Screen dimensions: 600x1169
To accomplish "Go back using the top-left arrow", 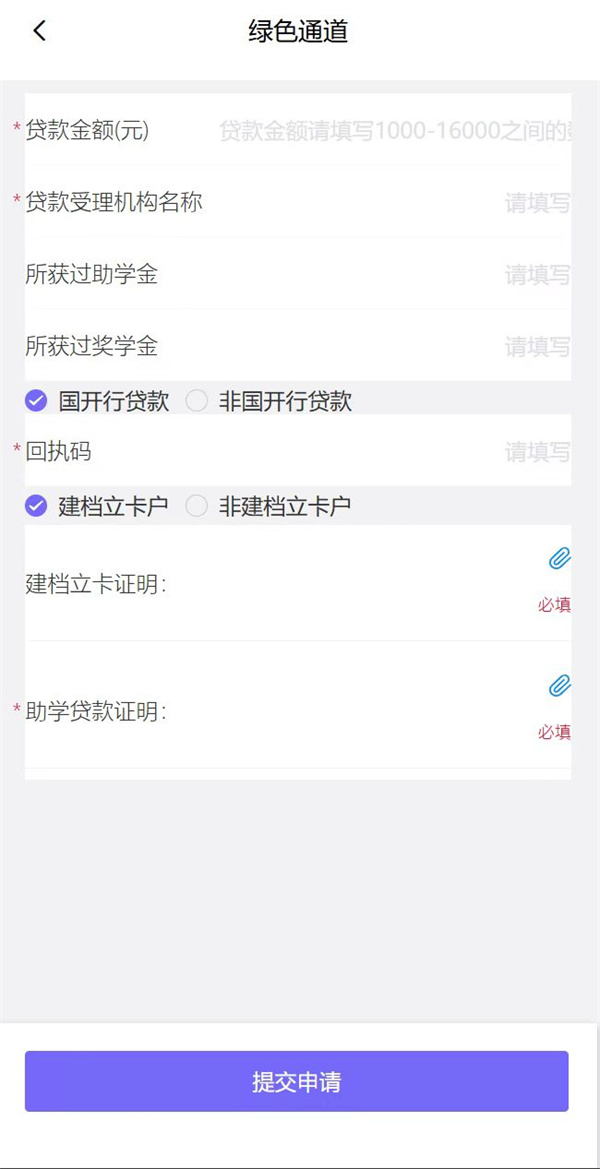I will point(39,31).
